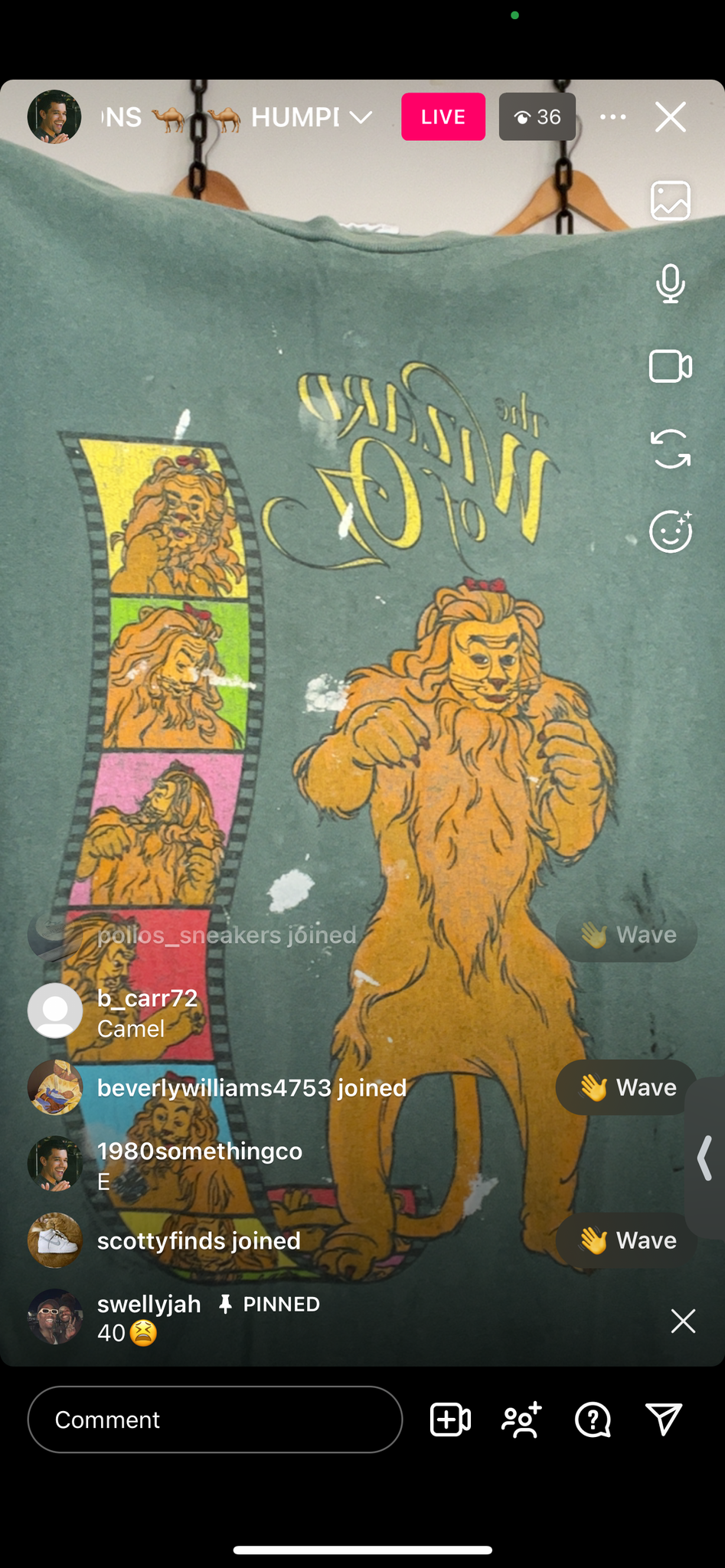Wave at pollos_sneakers
725x1568 pixels.
[x=626, y=935]
